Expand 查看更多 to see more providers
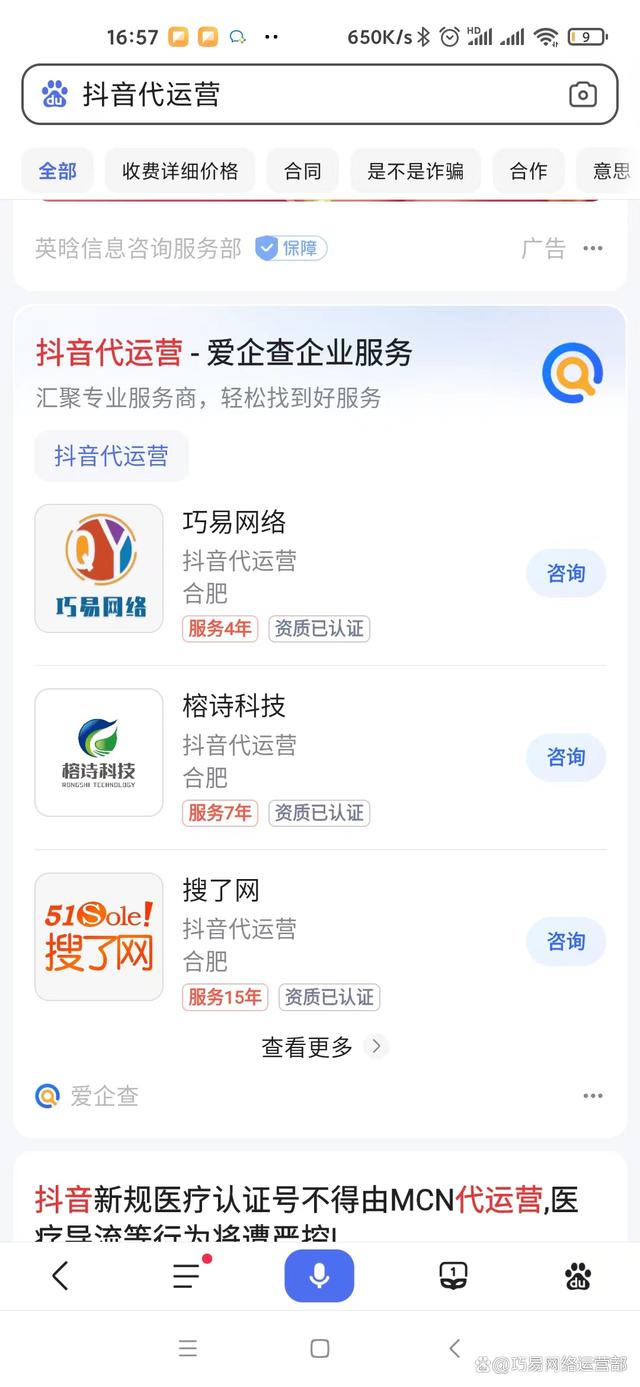 pyautogui.click(x=323, y=1047)
